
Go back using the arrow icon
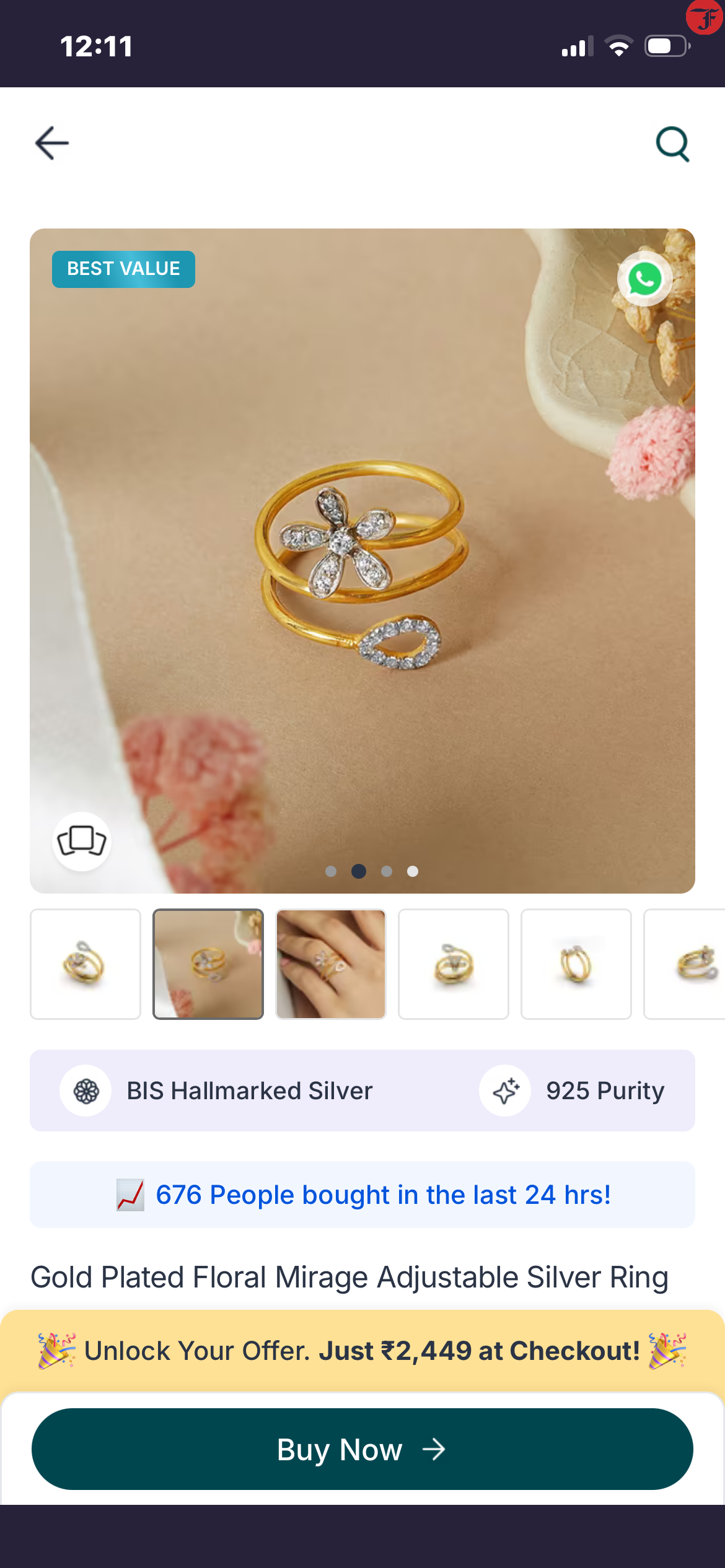[x=52, y=143]
